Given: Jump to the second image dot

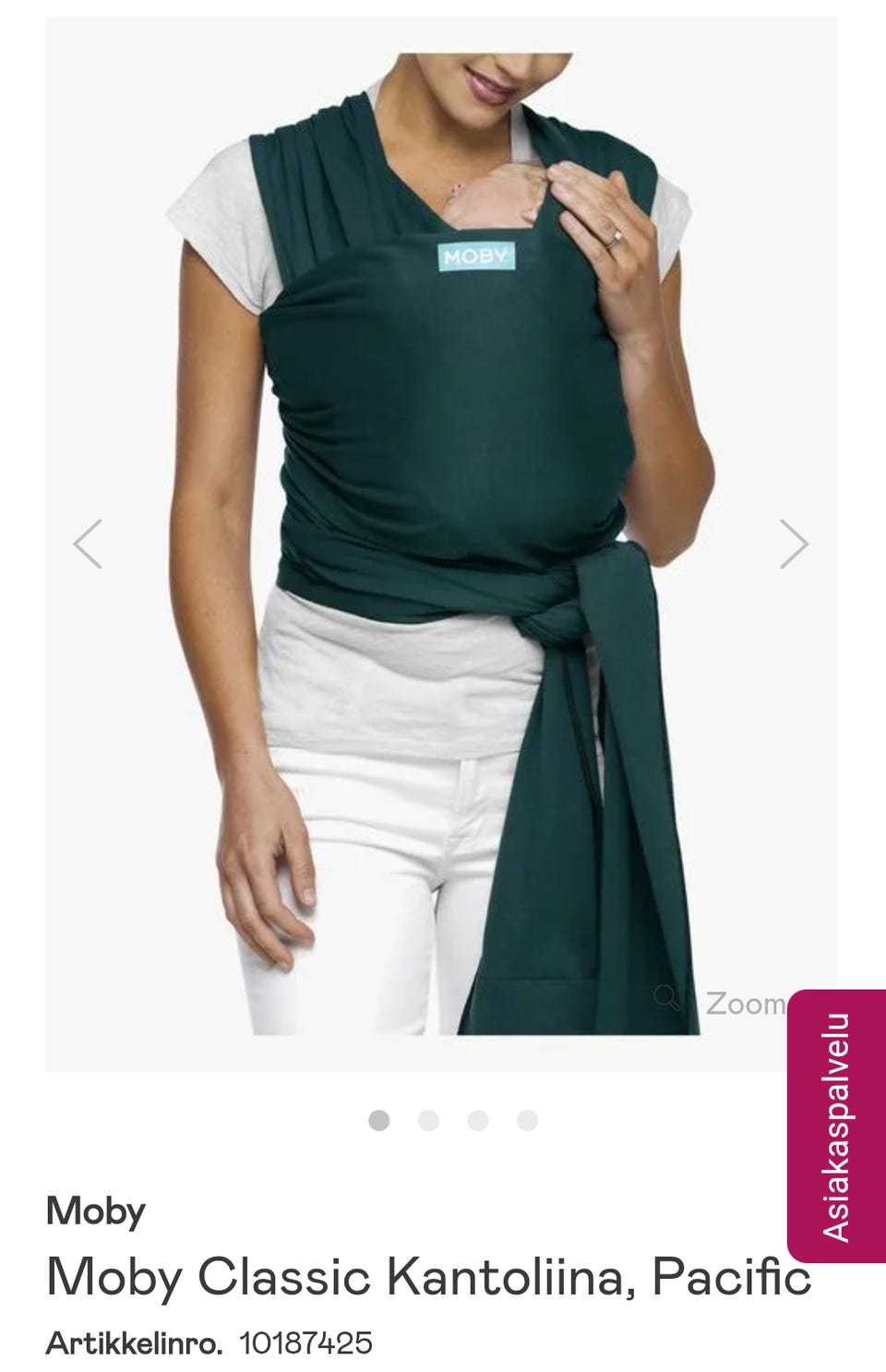Looking at the screenshot, I should pos(428,1121).
